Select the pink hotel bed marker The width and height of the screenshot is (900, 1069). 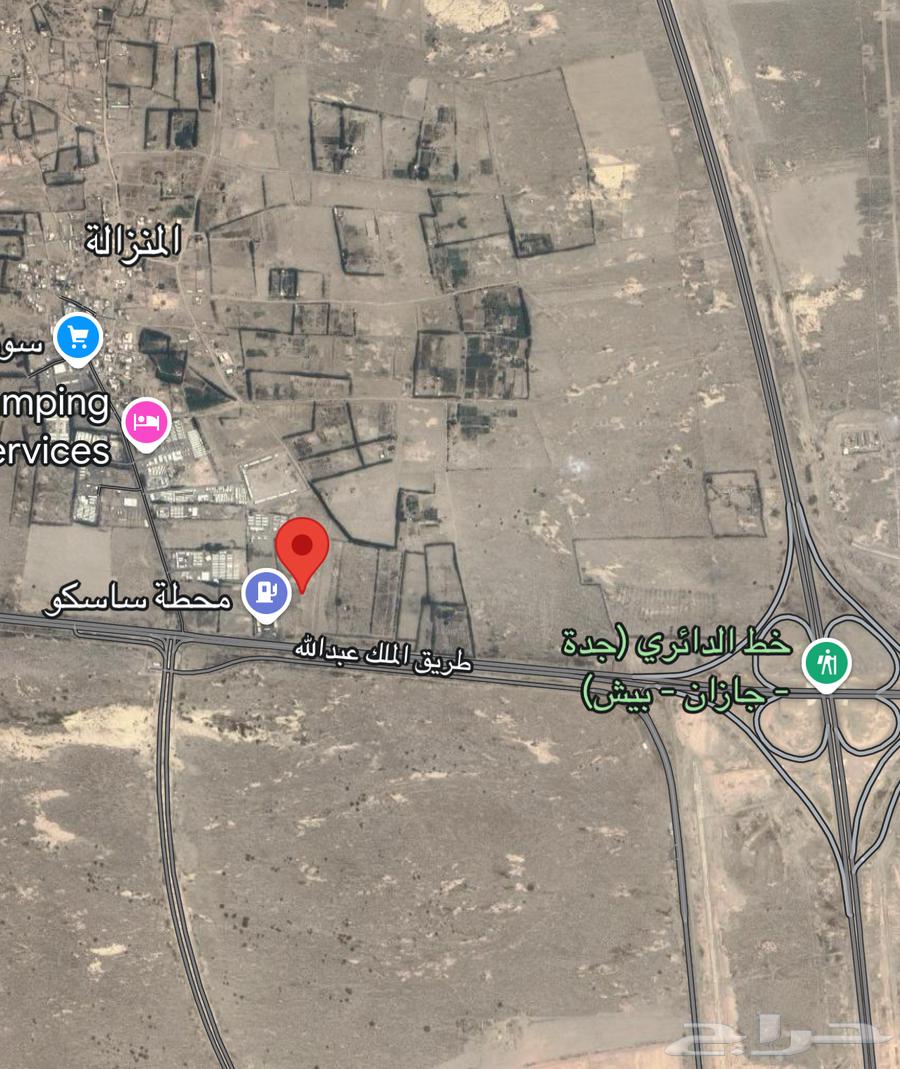click(147, 422)
